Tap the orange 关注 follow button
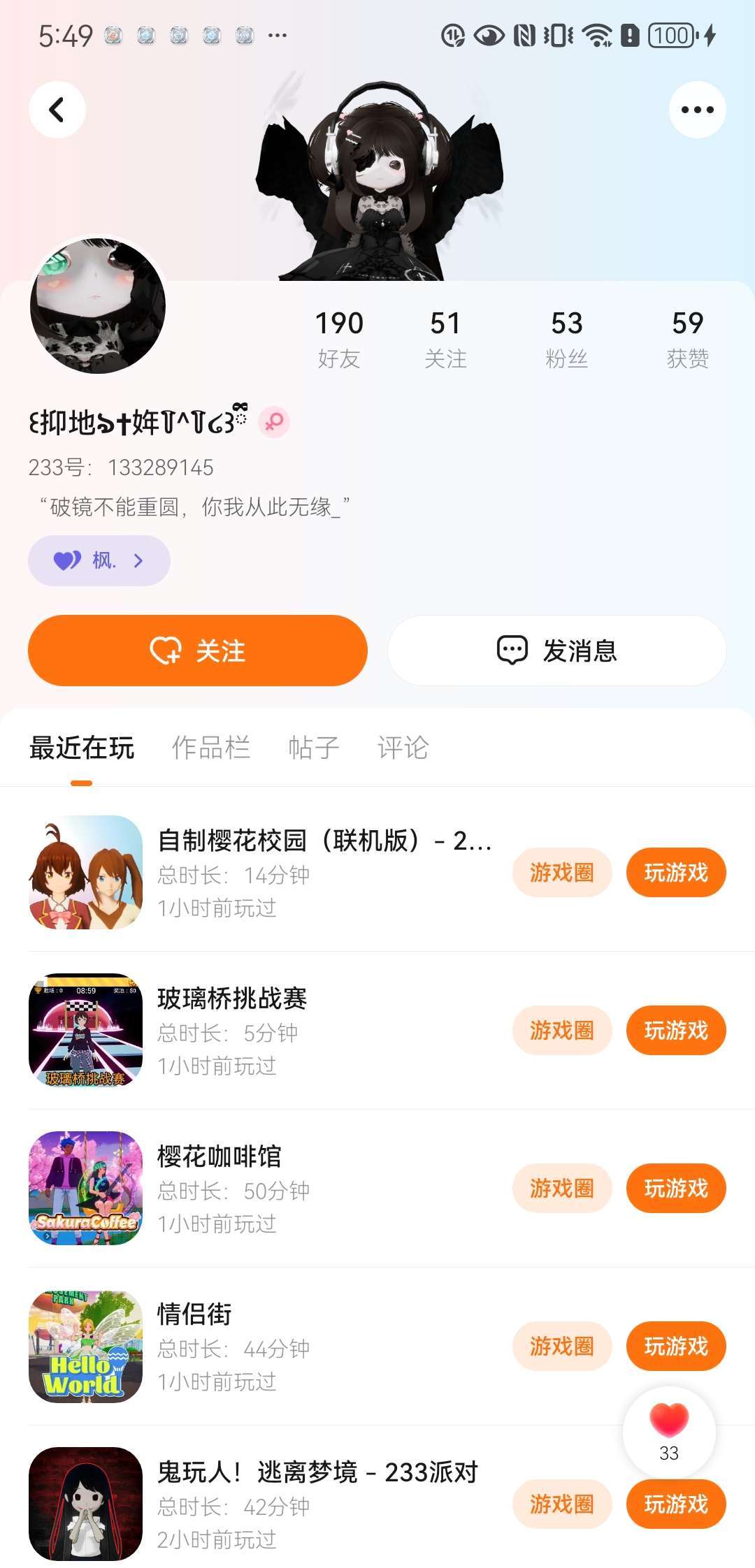This screenshot has height=1568, width=755. point(198,651)
